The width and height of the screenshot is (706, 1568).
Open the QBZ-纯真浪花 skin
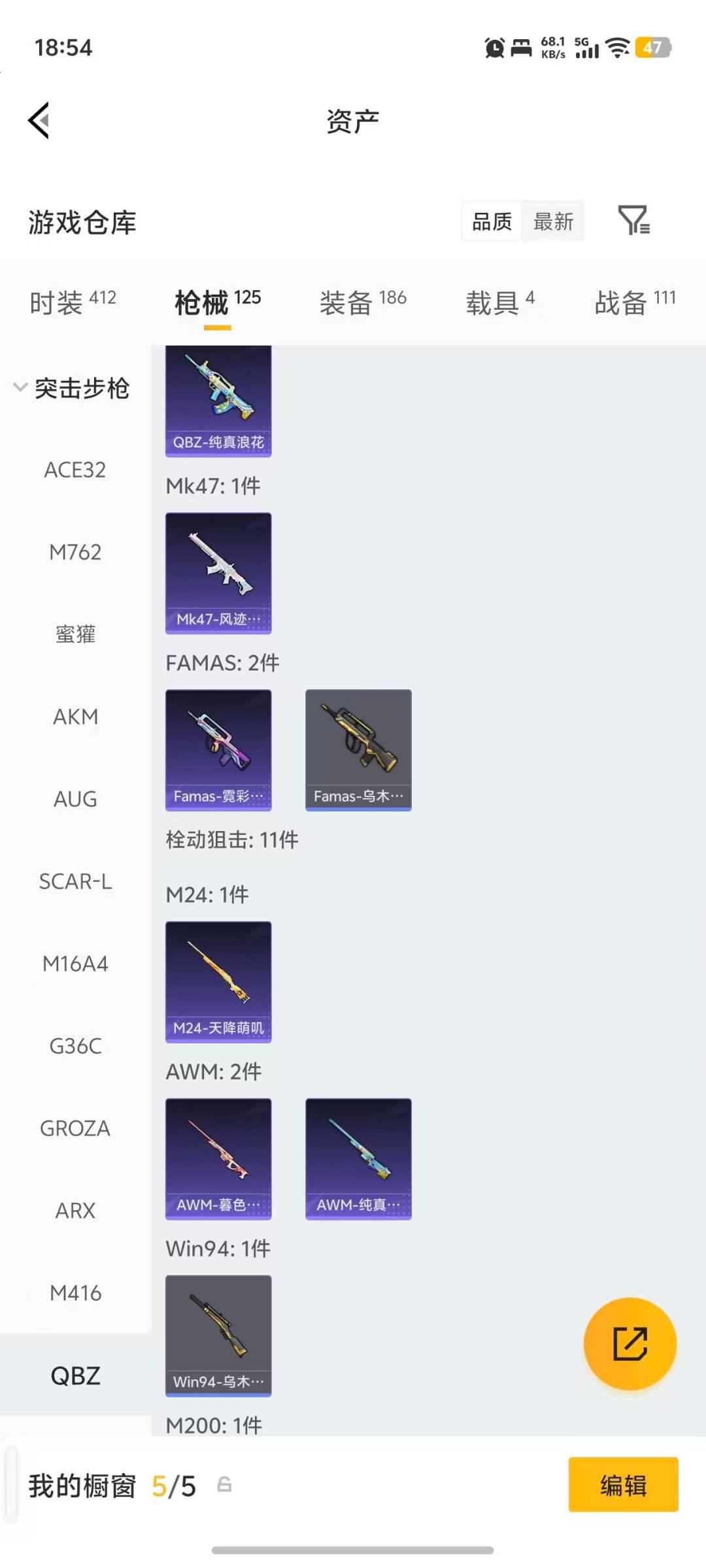(218, 400)
